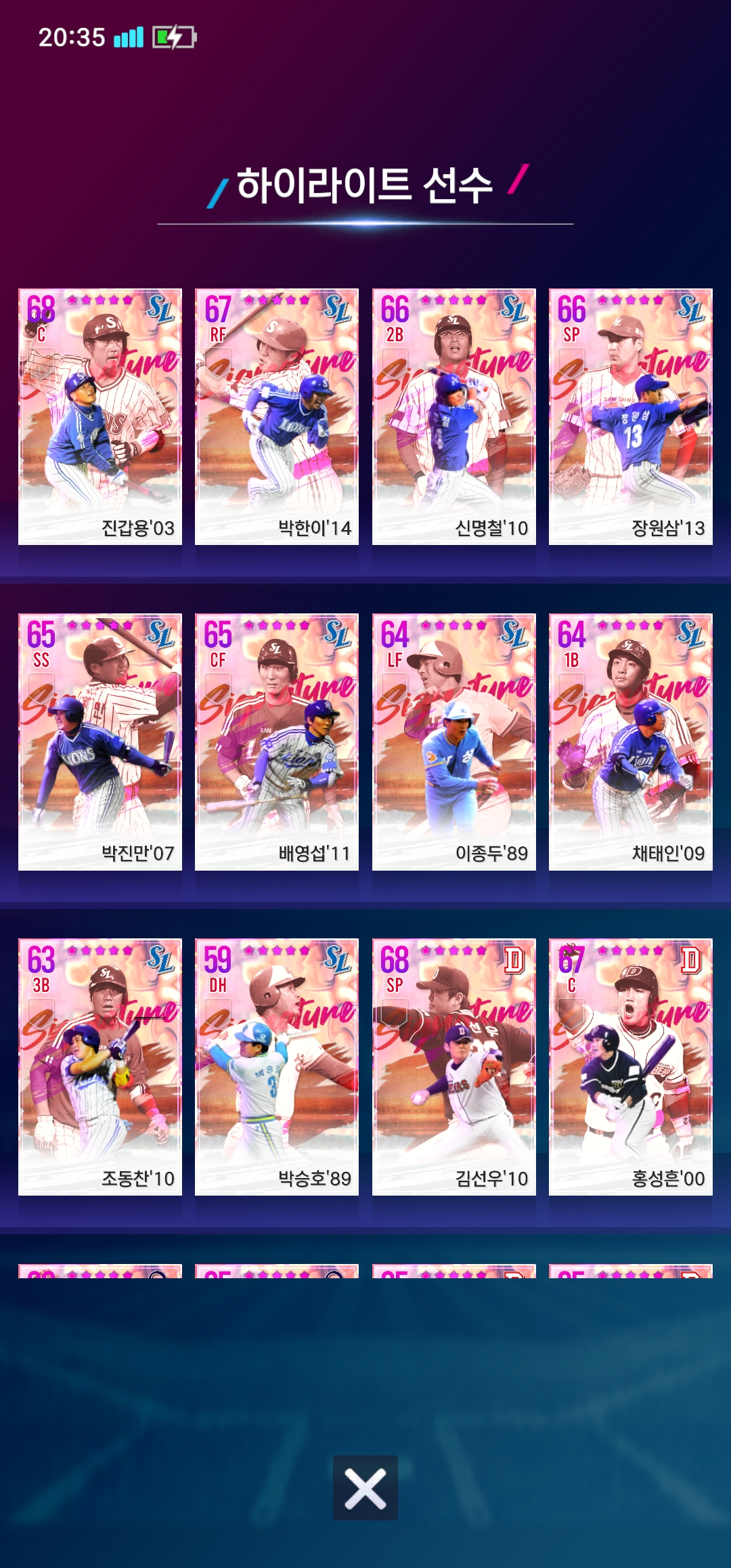Select the 박한이'14 RF card
The image size is (731, 1568).
point(277,416)
